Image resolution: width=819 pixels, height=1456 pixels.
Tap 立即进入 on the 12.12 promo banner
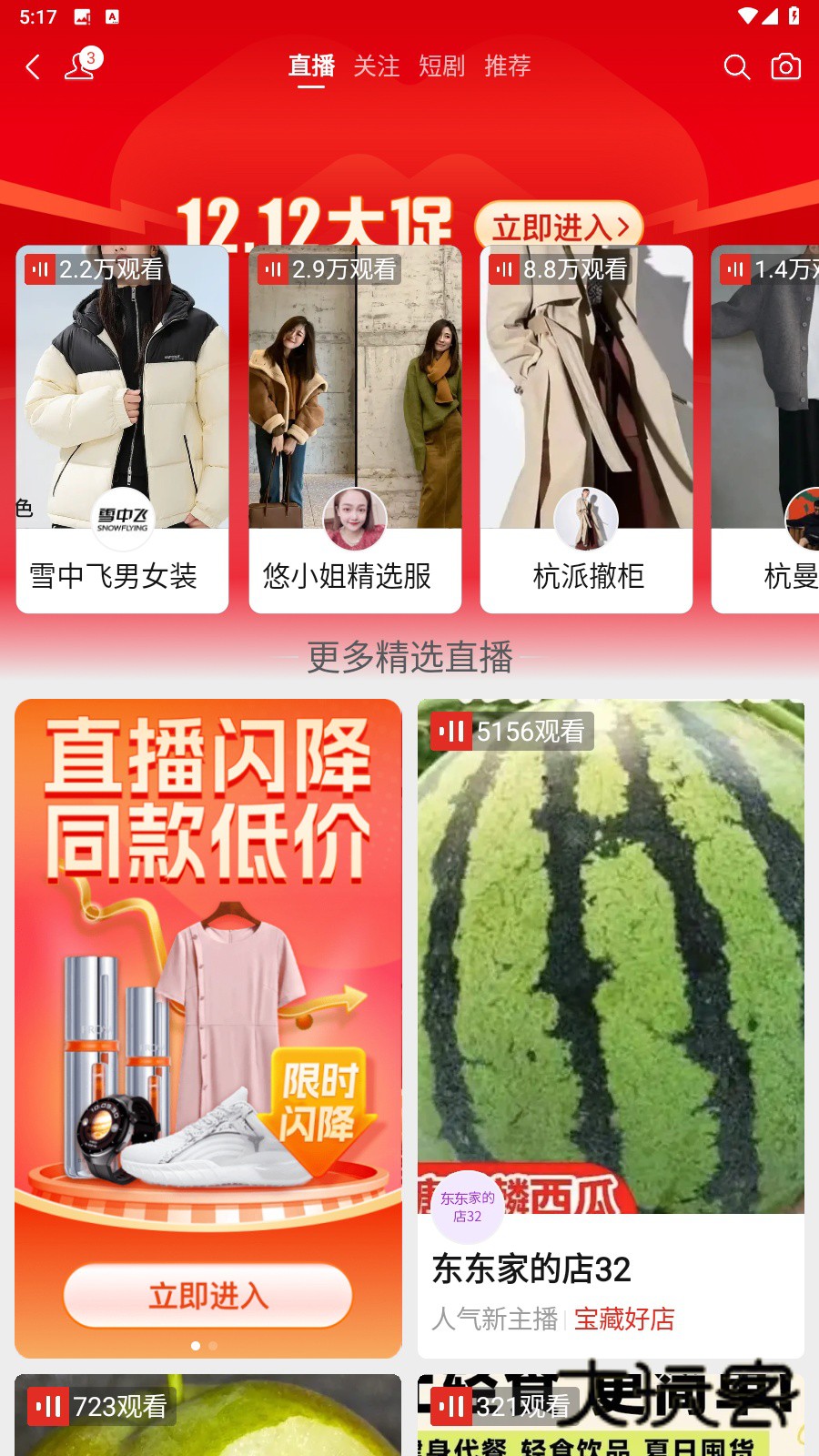point(558,225)
